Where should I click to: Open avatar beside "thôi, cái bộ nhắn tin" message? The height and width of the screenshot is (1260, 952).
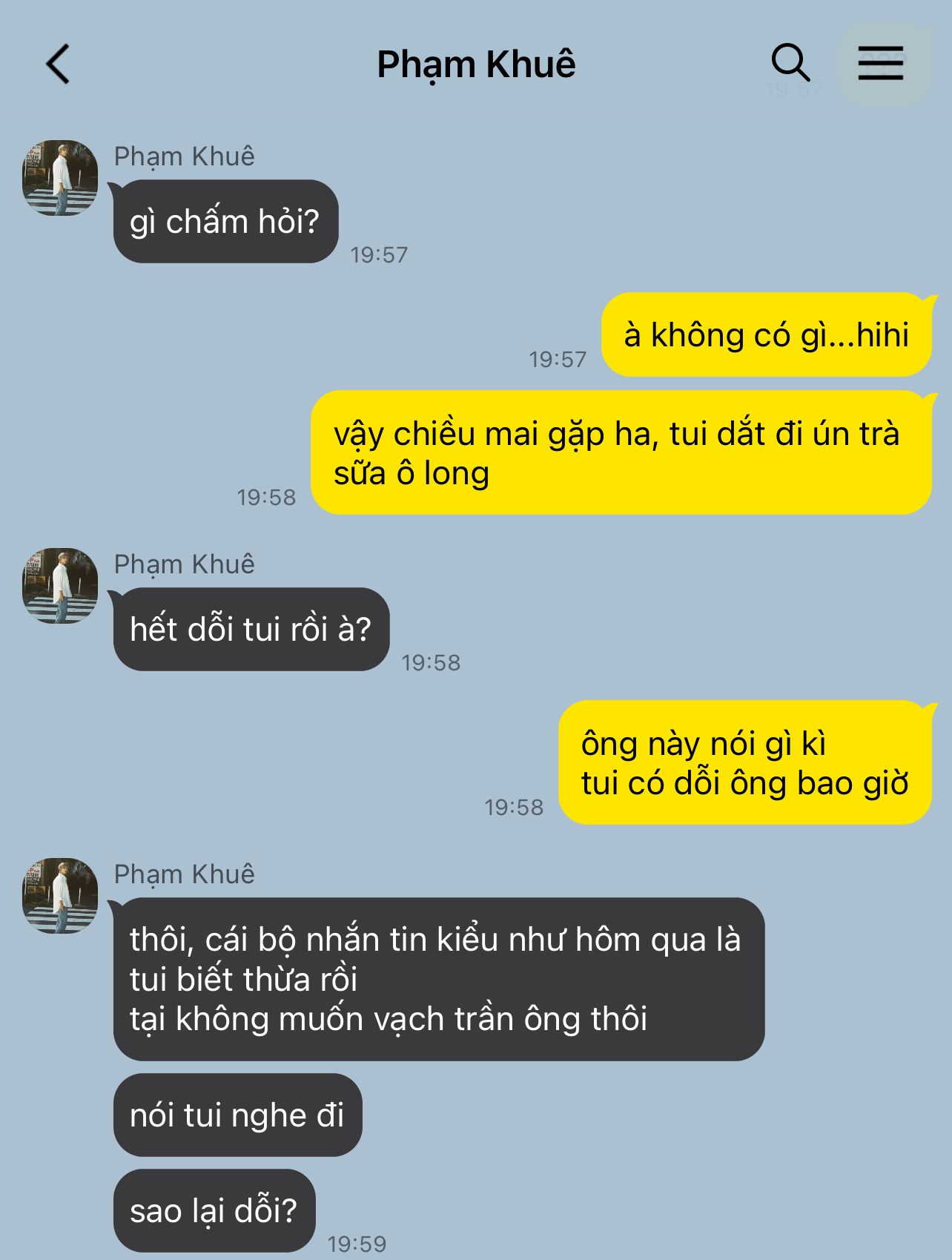pyautogui.click(x=60, y=896)
